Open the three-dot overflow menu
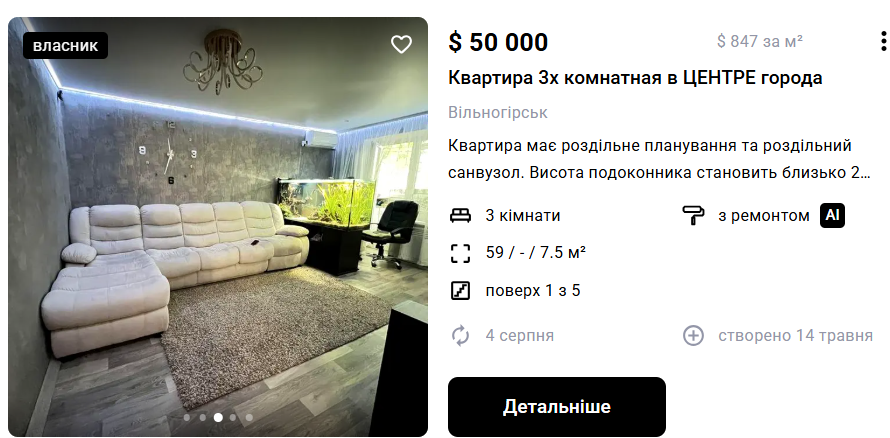Screen dimensions: 890x438 [x=882, y=42]
